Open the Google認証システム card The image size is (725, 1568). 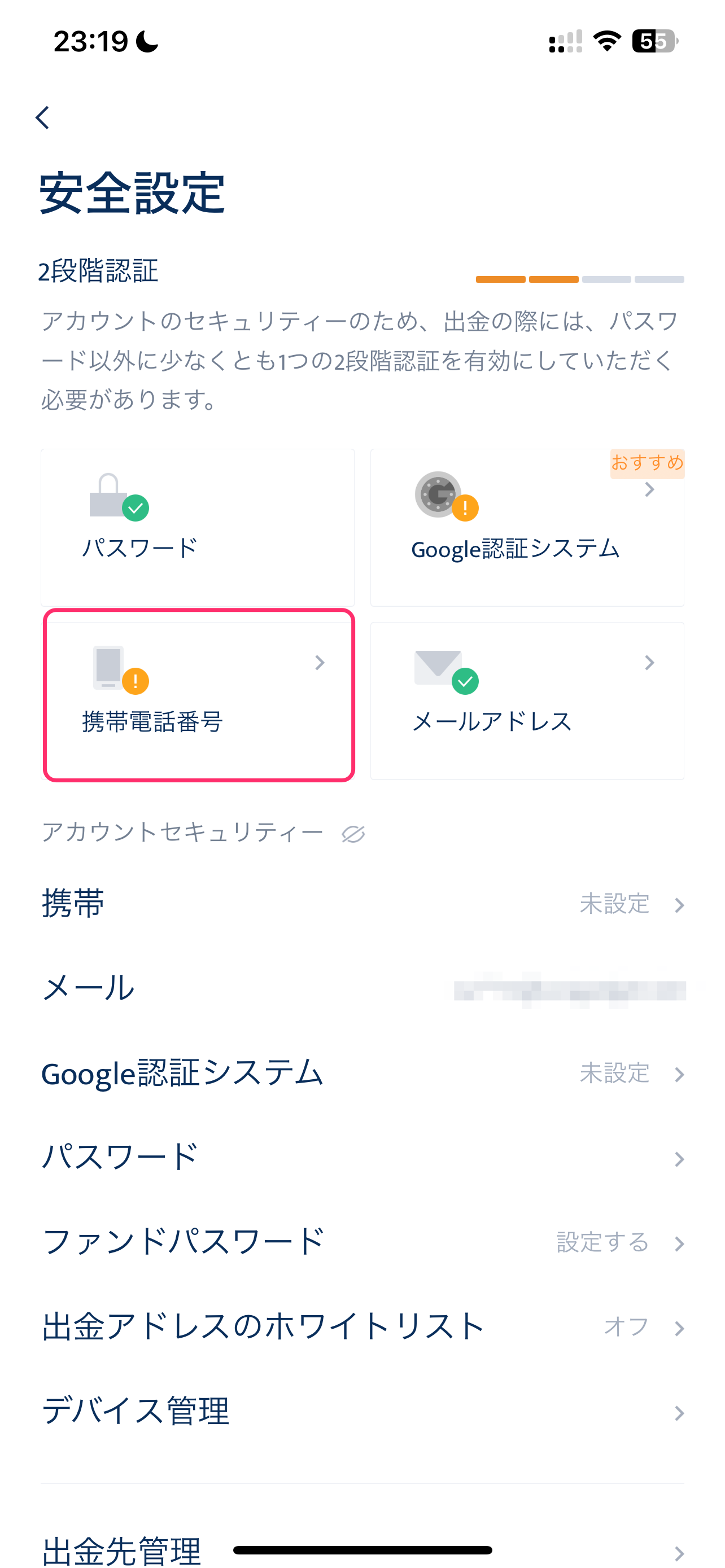pyautogui.click(x=527, y=527)
